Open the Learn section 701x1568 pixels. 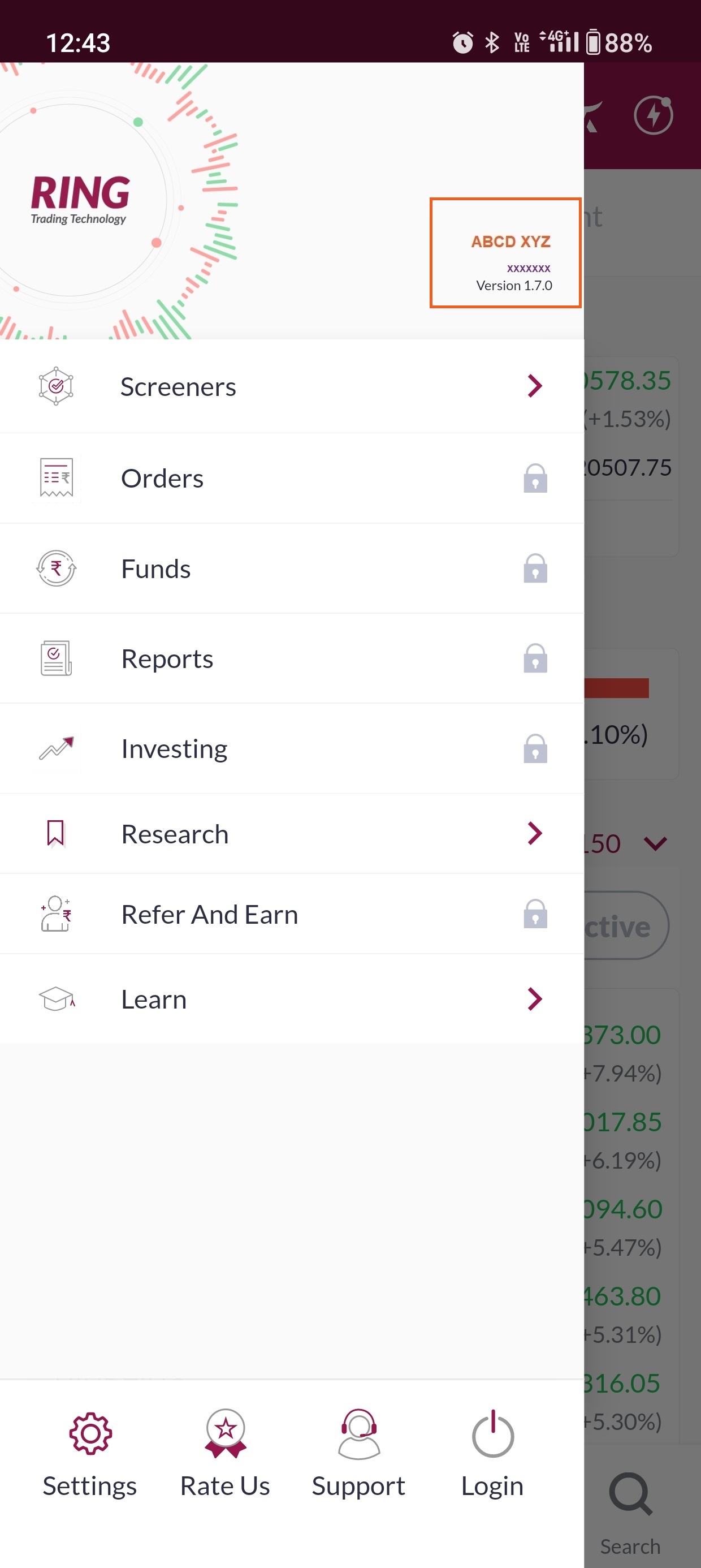pyautogui.click(x=292, y=999)
